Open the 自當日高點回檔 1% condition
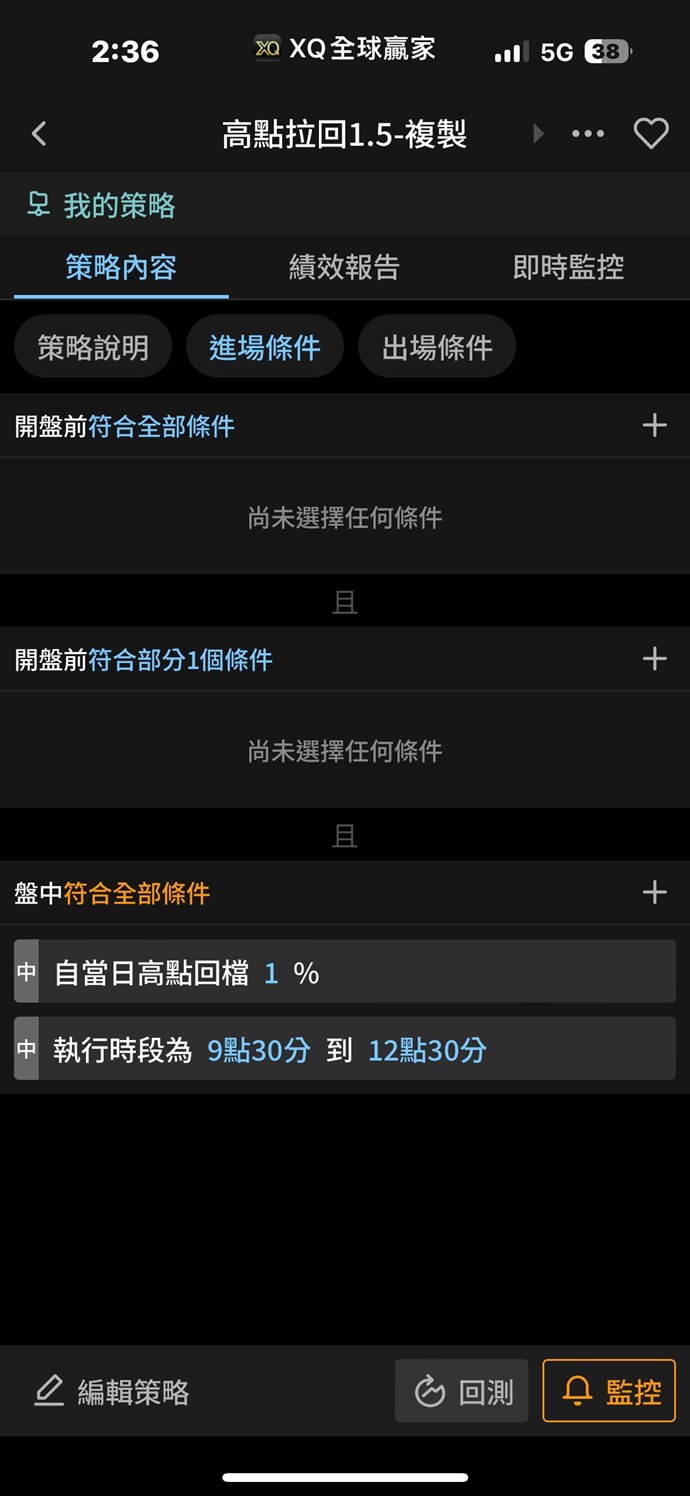Viewport: 690px width, 1496px height. coord(345,972)
